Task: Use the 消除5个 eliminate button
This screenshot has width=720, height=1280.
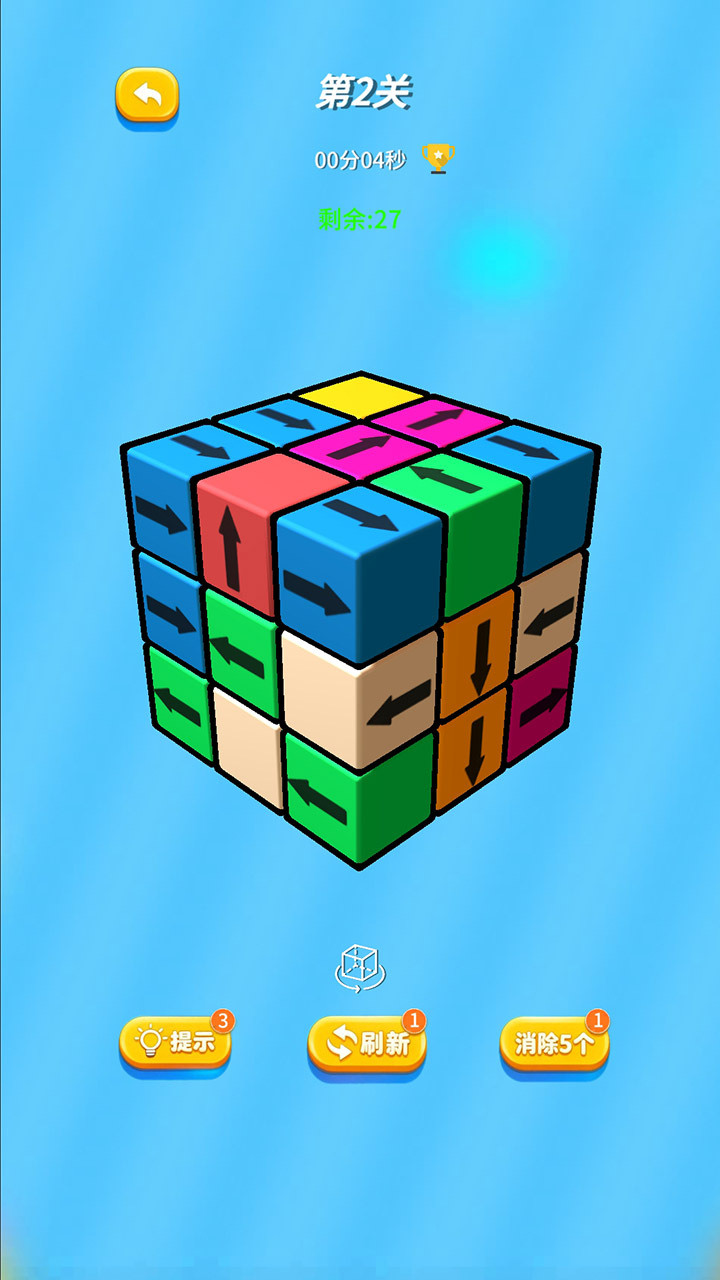Action: pos(553,1044)
